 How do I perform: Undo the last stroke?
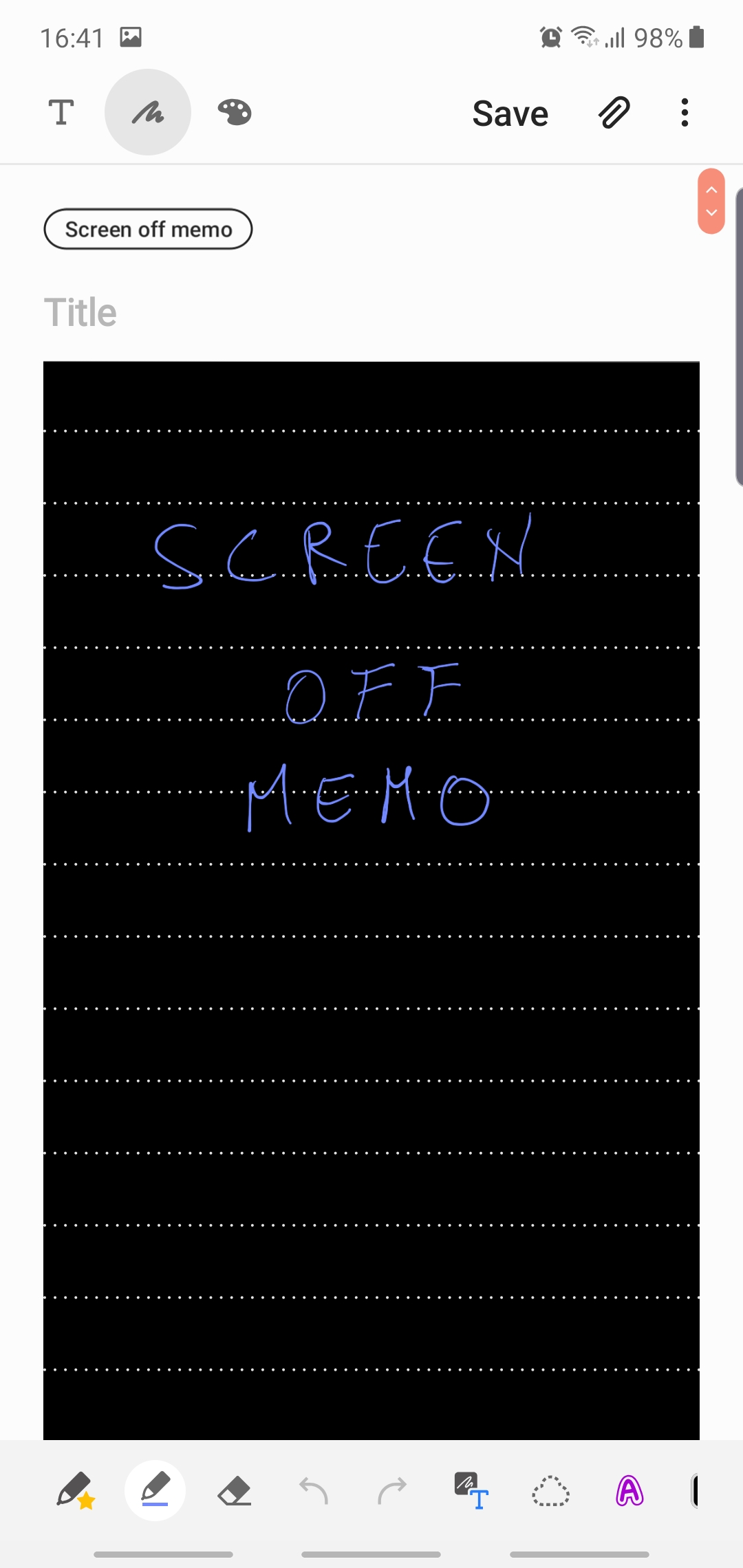pyautogui.click(x=314, y=1491)
